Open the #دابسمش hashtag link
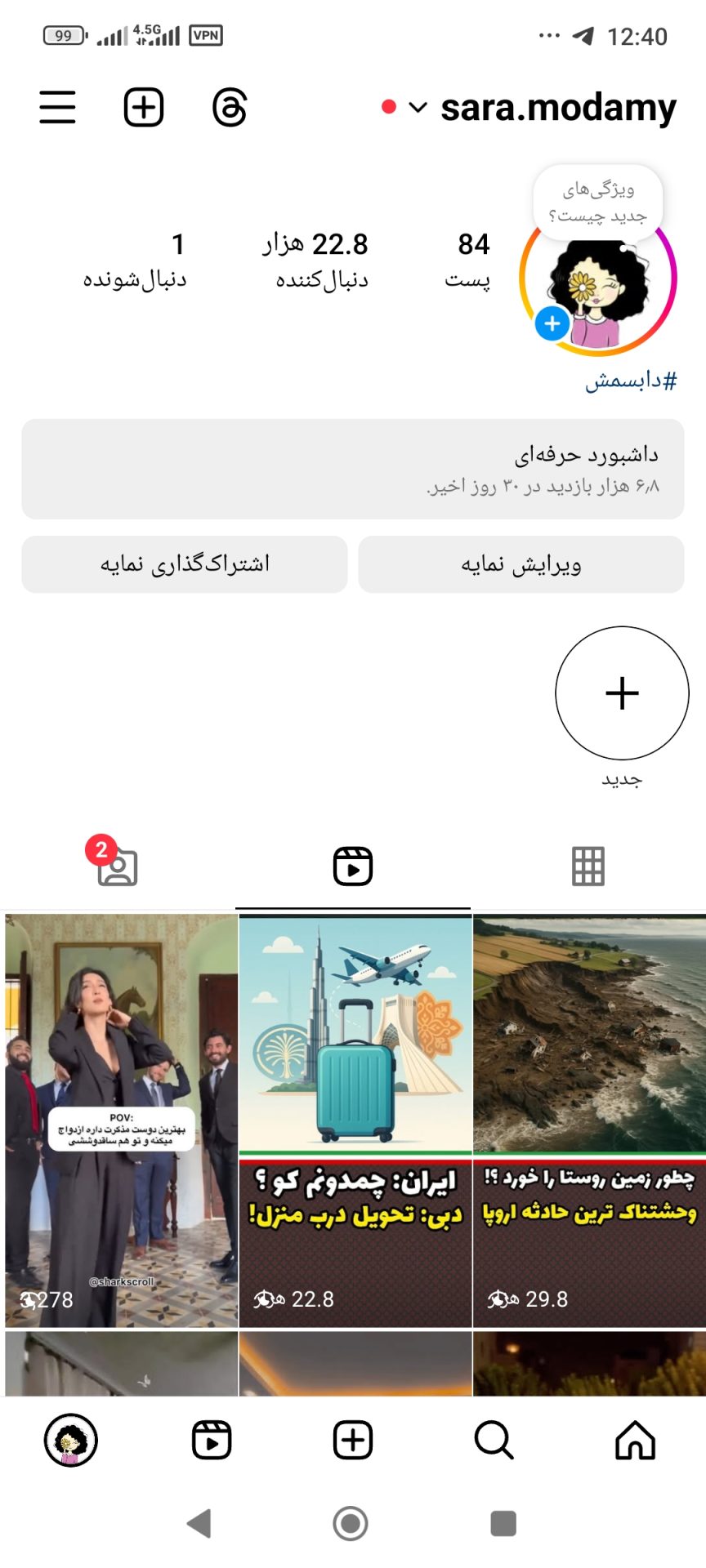Image resolution: width=706 pixels, height=1568 pixels. tap(631, 381)
